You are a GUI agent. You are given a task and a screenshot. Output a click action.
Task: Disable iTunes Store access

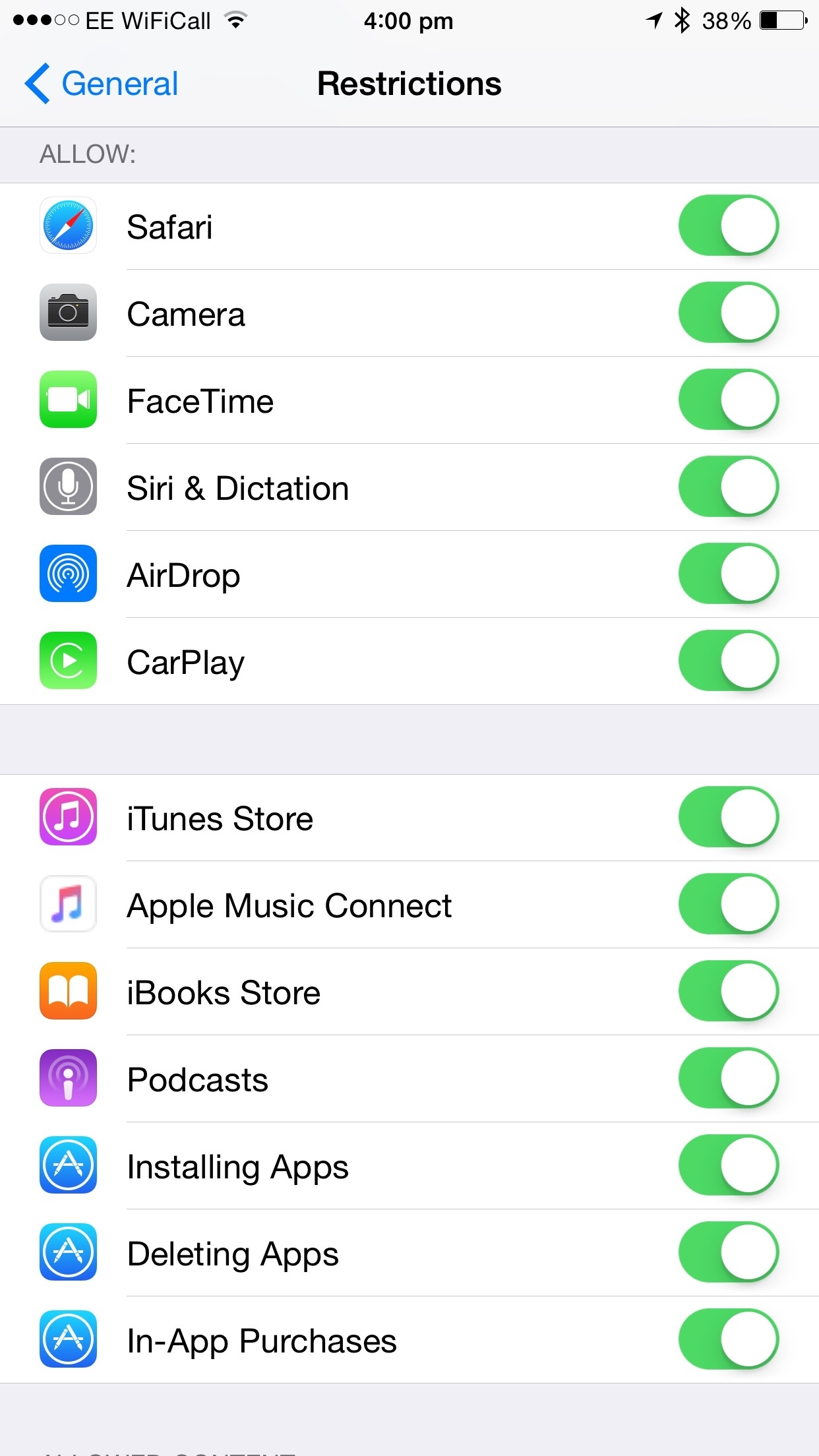click(728, 817)
